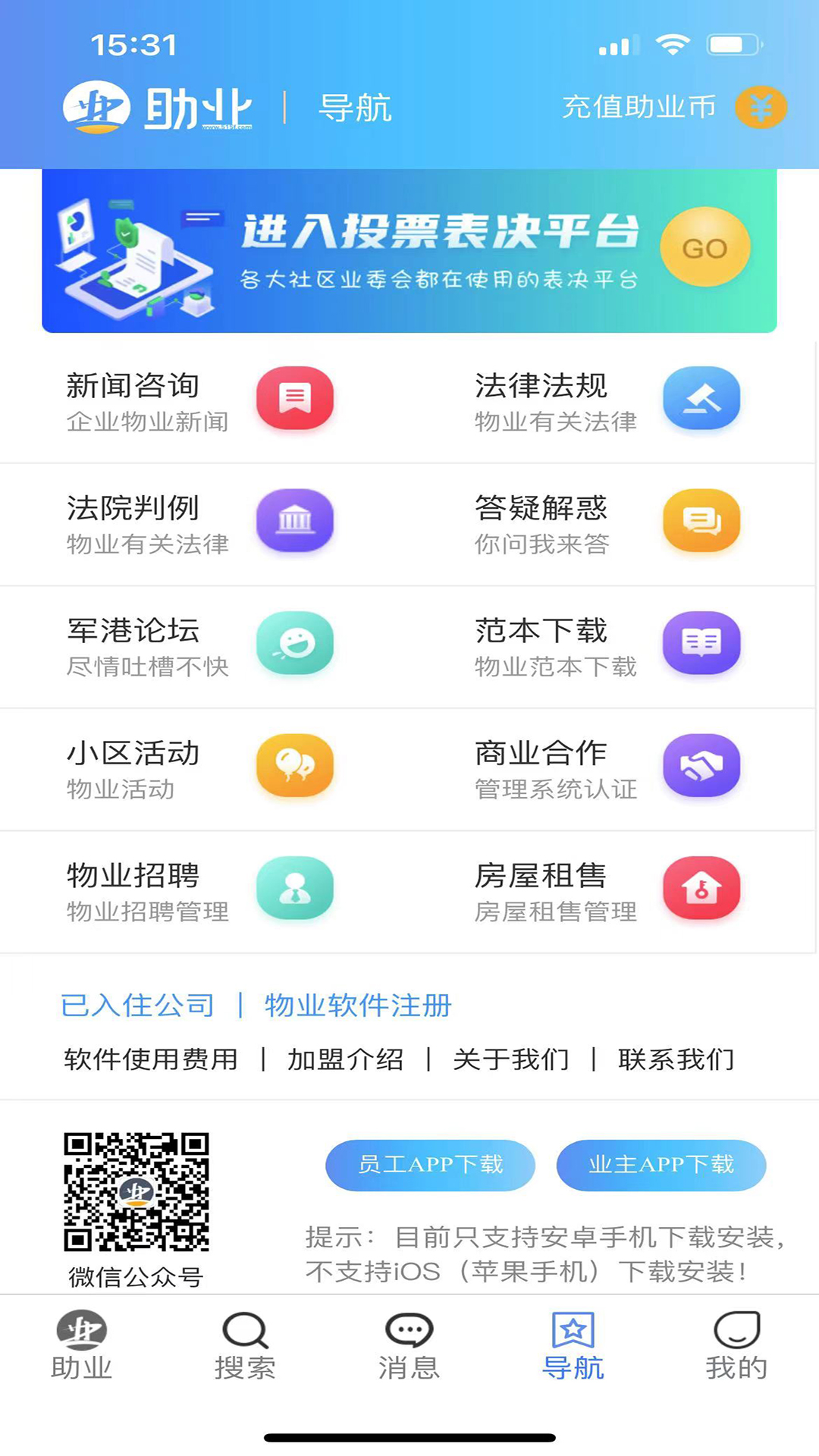Select the 商业合作 handshake icon
Image resolution: width=819 pixels, height=1456 pixels.
pyautogui.click(x=701, y=766)
